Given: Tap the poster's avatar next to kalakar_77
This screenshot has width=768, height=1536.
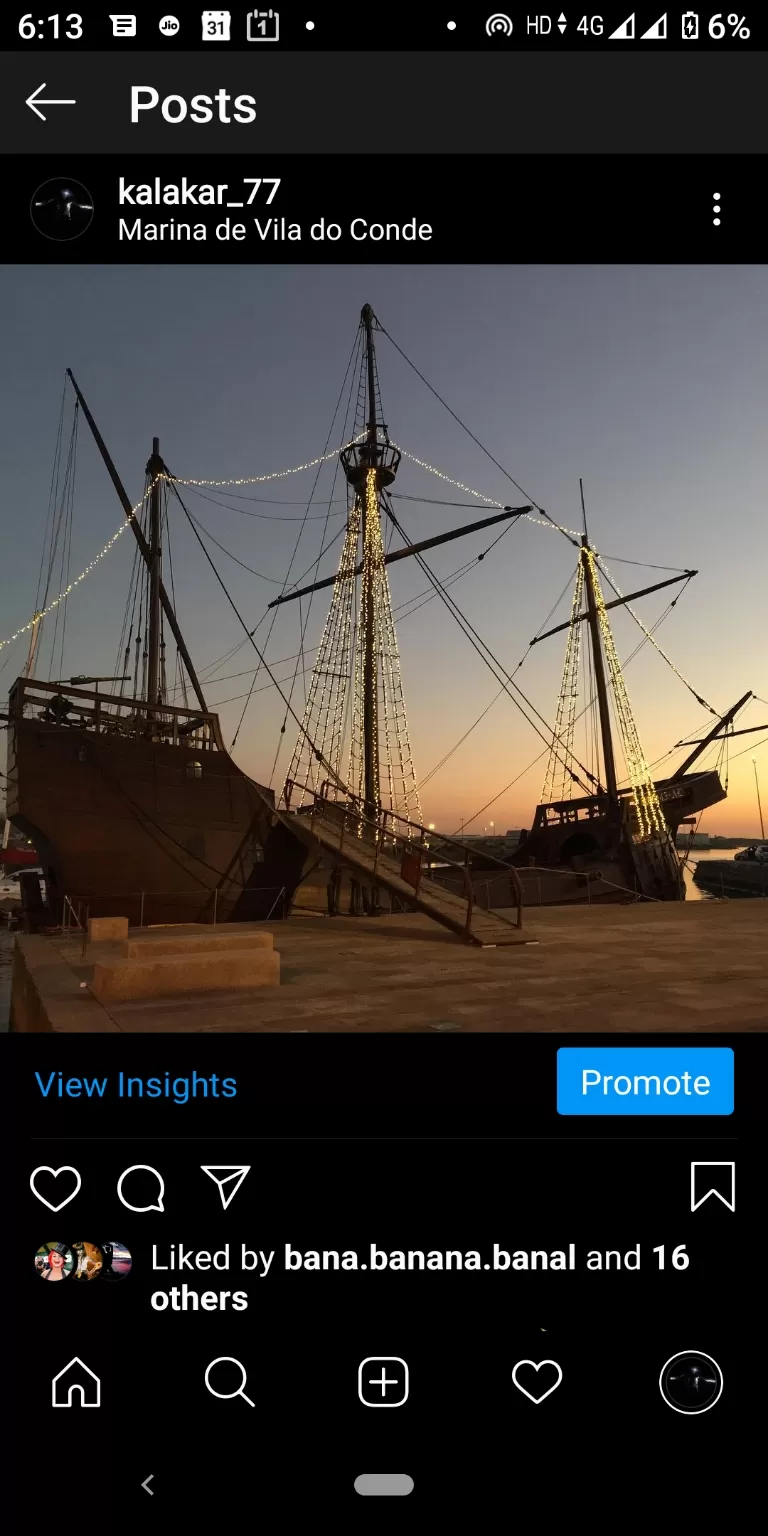Looking at the screenshot, I should 62,209.
